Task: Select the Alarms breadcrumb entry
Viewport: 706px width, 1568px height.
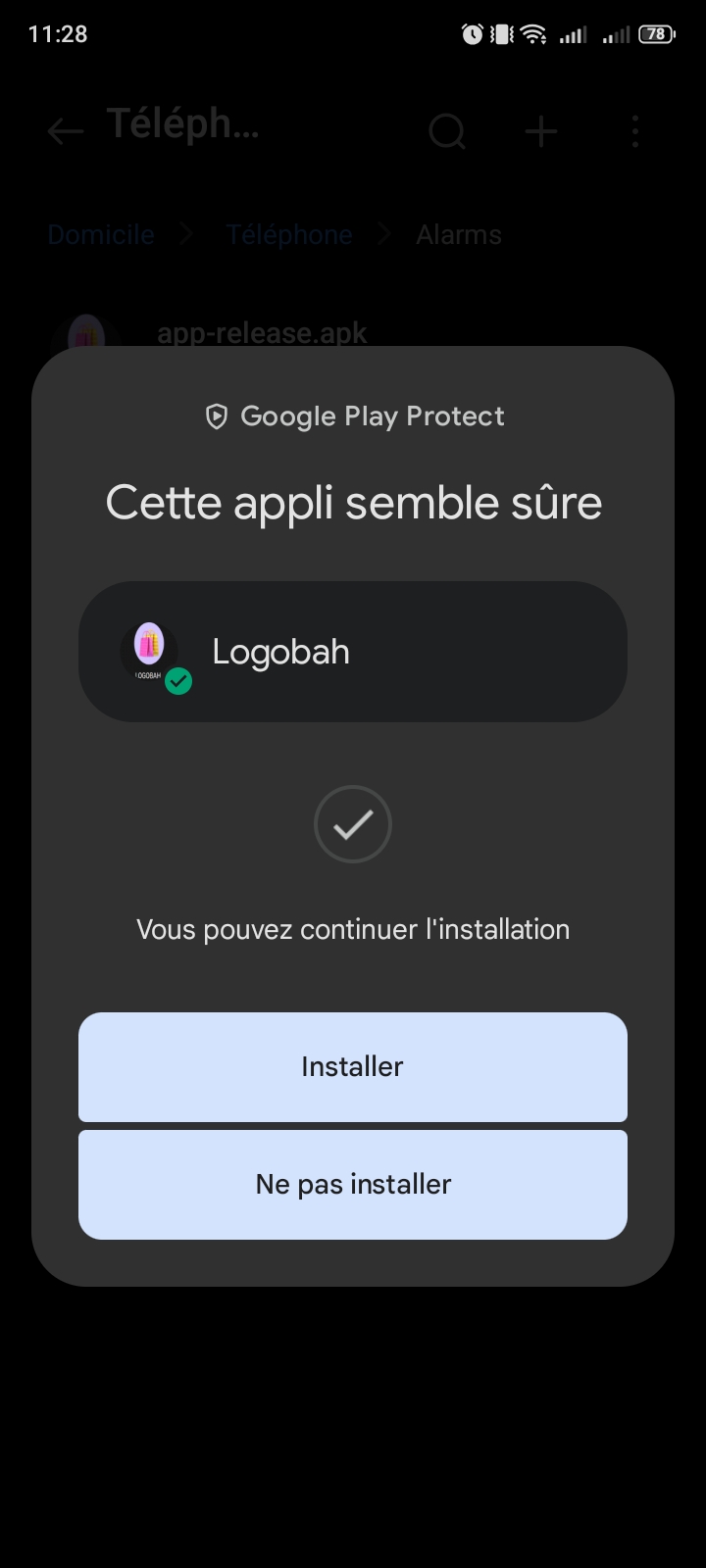Action: pyautogui.click(x=458, y=234)
